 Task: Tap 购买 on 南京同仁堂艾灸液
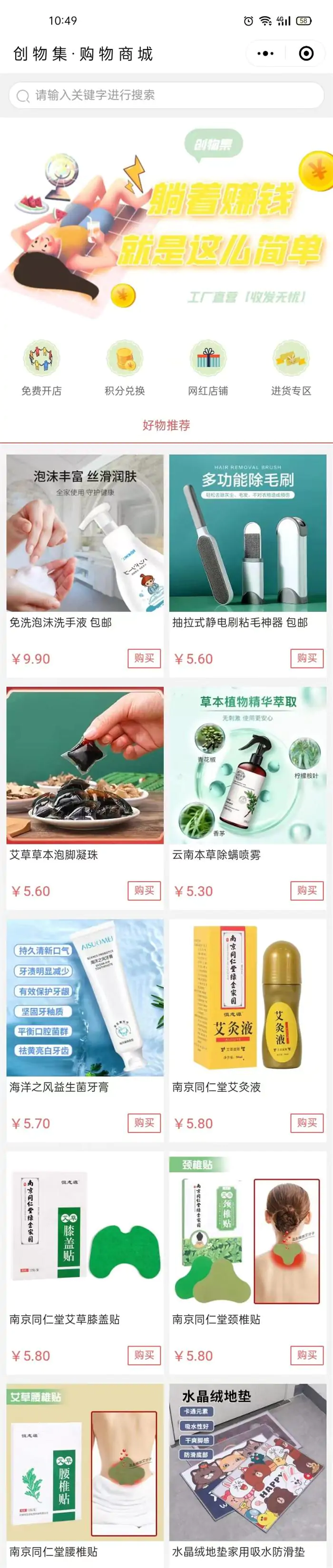307,1122
